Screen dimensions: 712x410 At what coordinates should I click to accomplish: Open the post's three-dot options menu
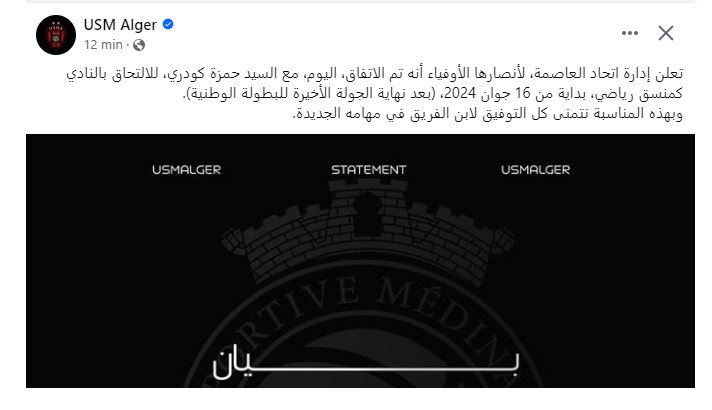tap(629, 33)
